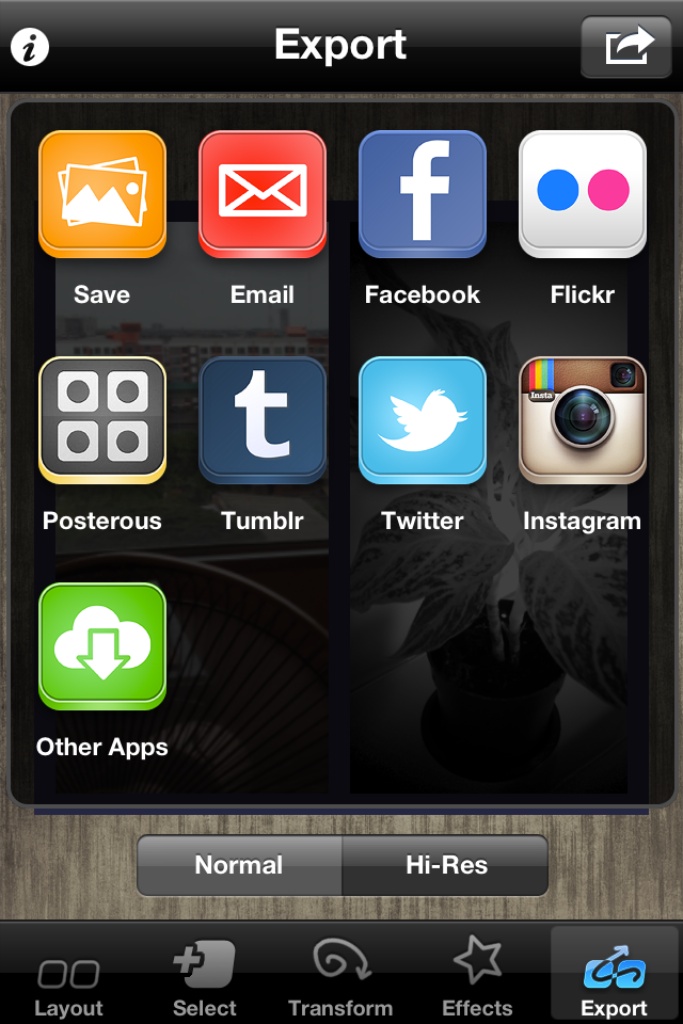Share the image on Tumblr

(x=262, y=420)
